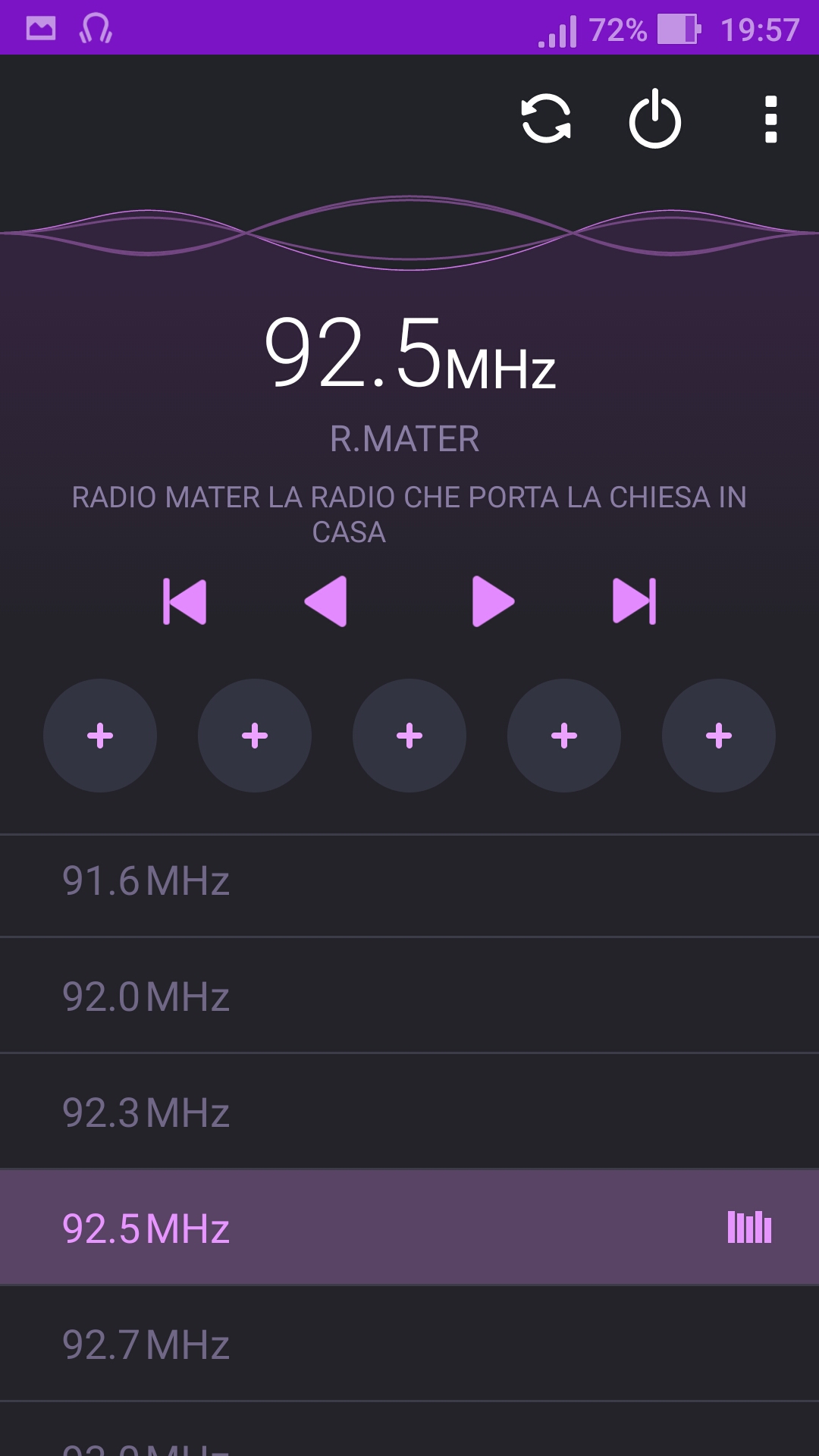Turn off the radio with power icon
Image resolution: width=819 pixels, height=1456 pixels.
click(655, 119)
